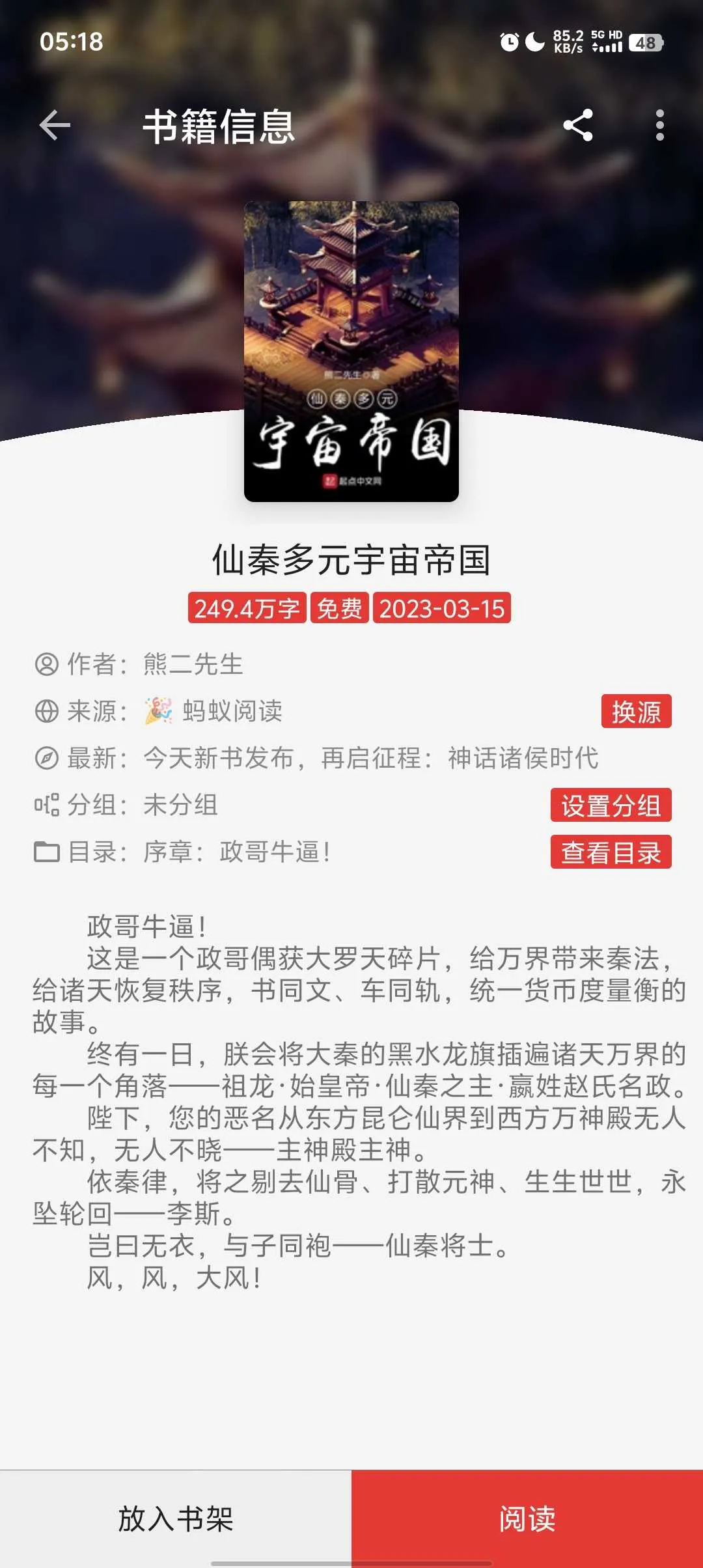The height and width of the screenshot is (1568, 703).
Task: Share this book
Action: (x=578, y=125)
